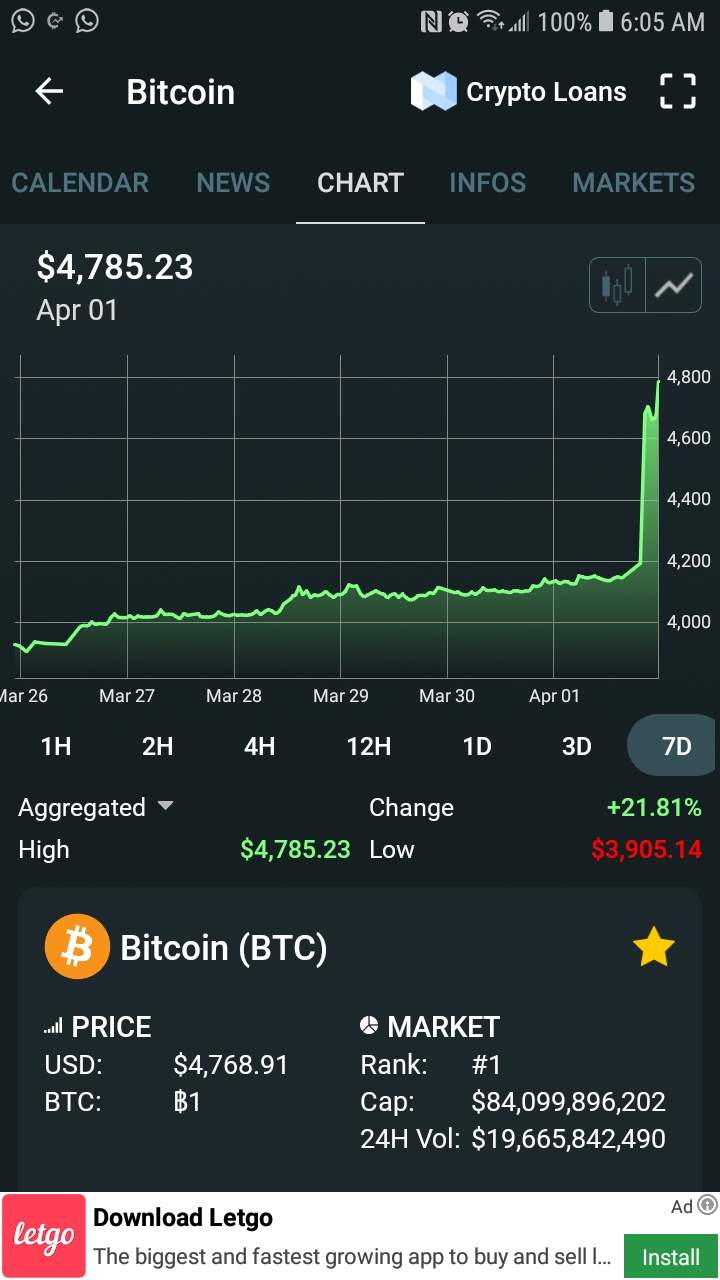Go back using the top arrow
This screenshot has height=1280, width=720.
click(x=49, y=92)
